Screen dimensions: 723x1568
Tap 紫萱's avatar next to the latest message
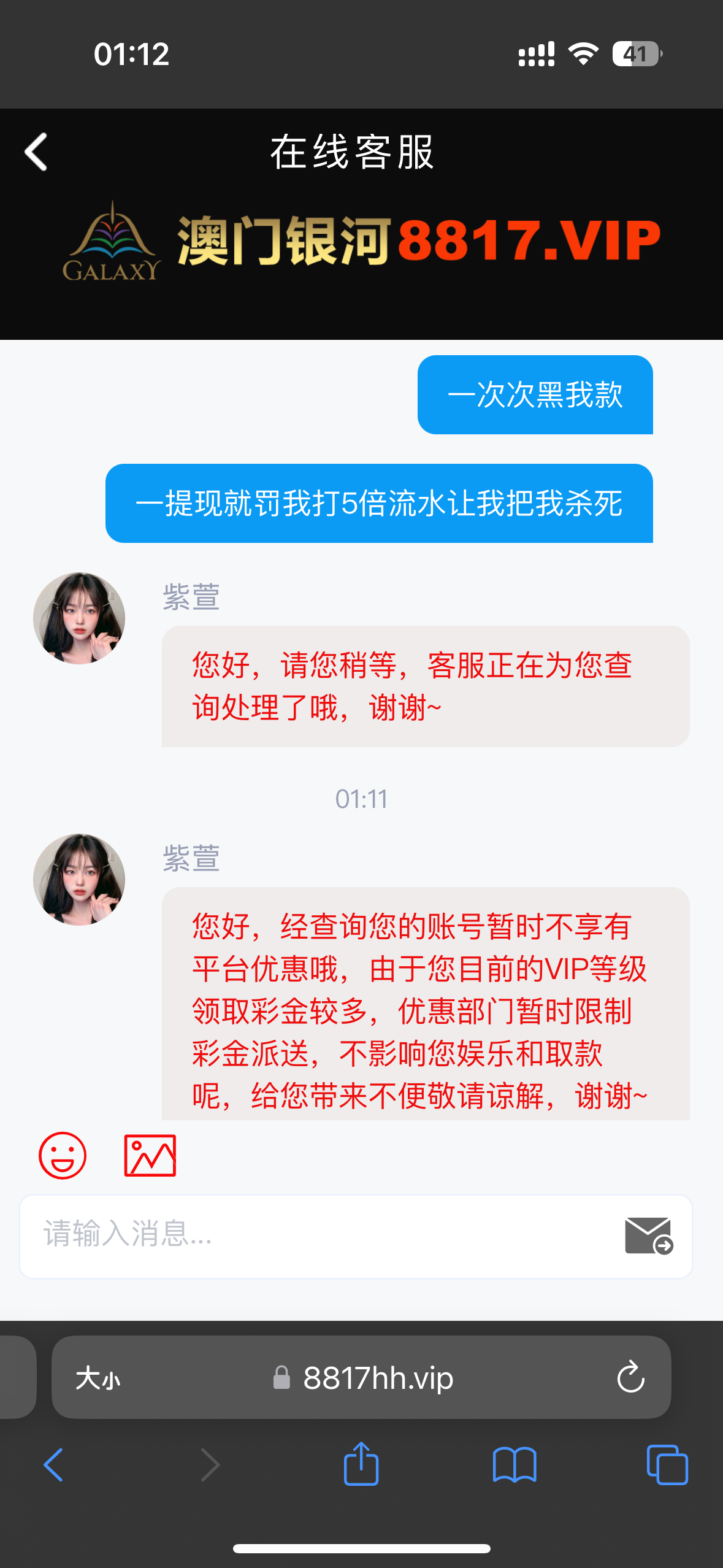78,880
